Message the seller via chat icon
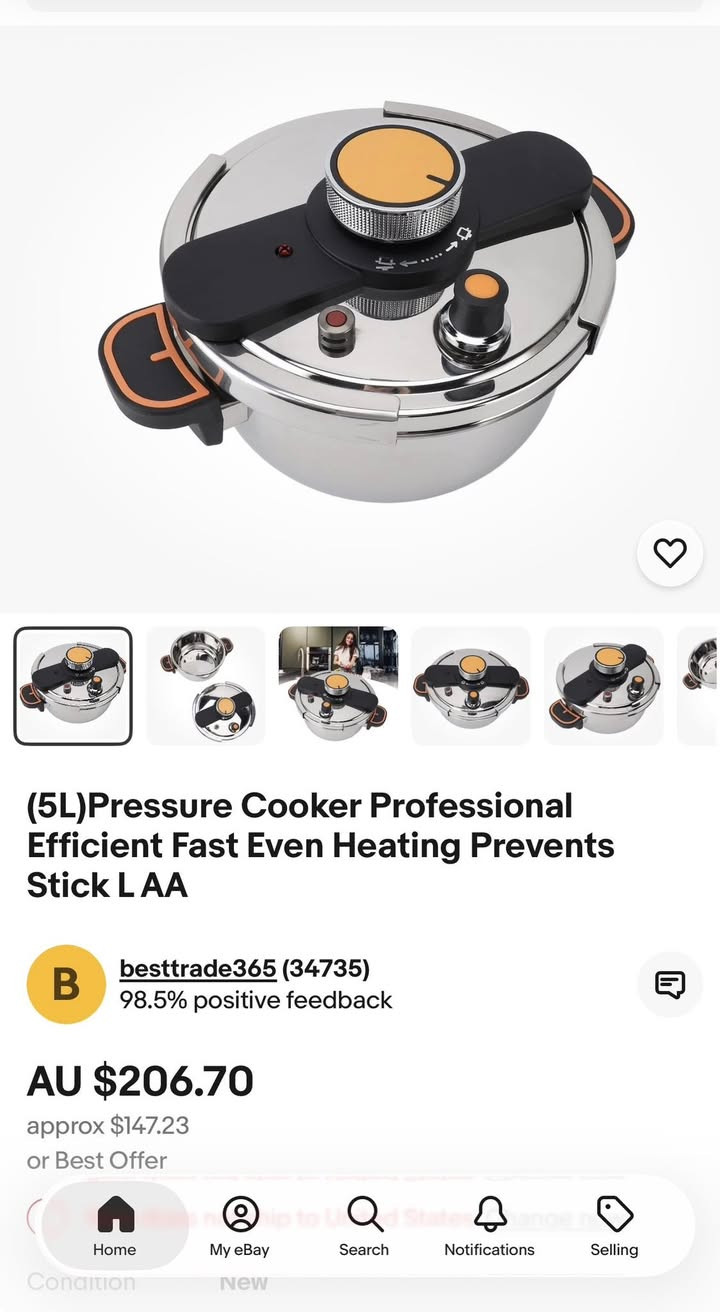 pos(669,985)
